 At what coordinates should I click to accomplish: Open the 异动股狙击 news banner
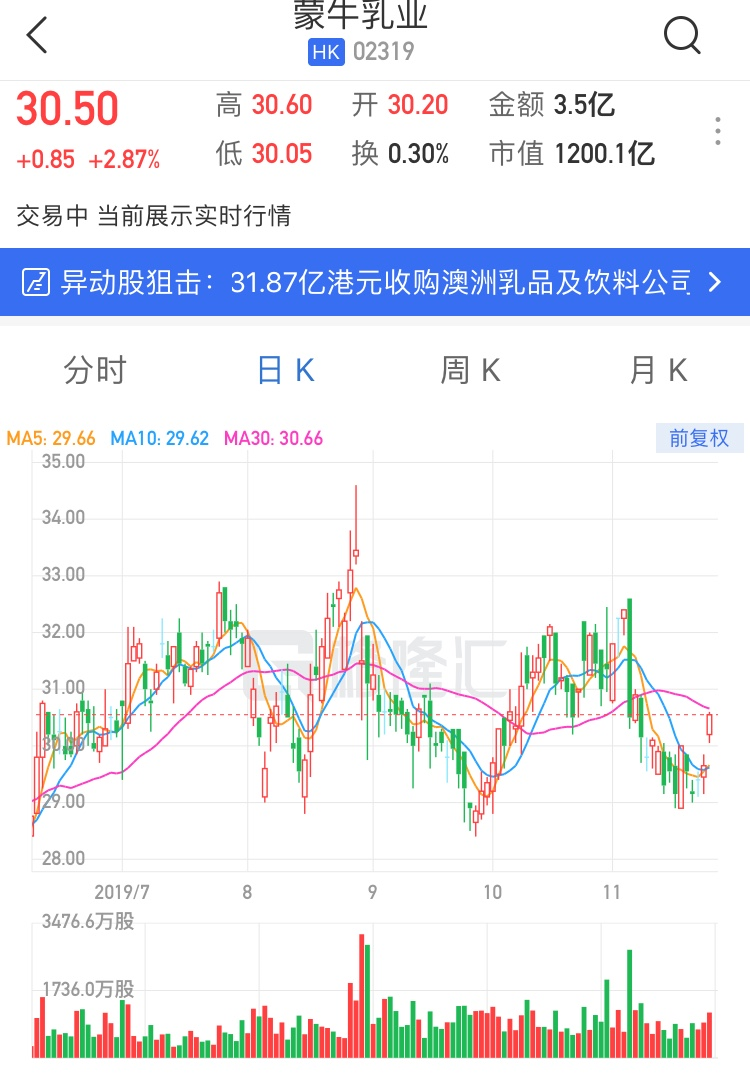[375, 282]
